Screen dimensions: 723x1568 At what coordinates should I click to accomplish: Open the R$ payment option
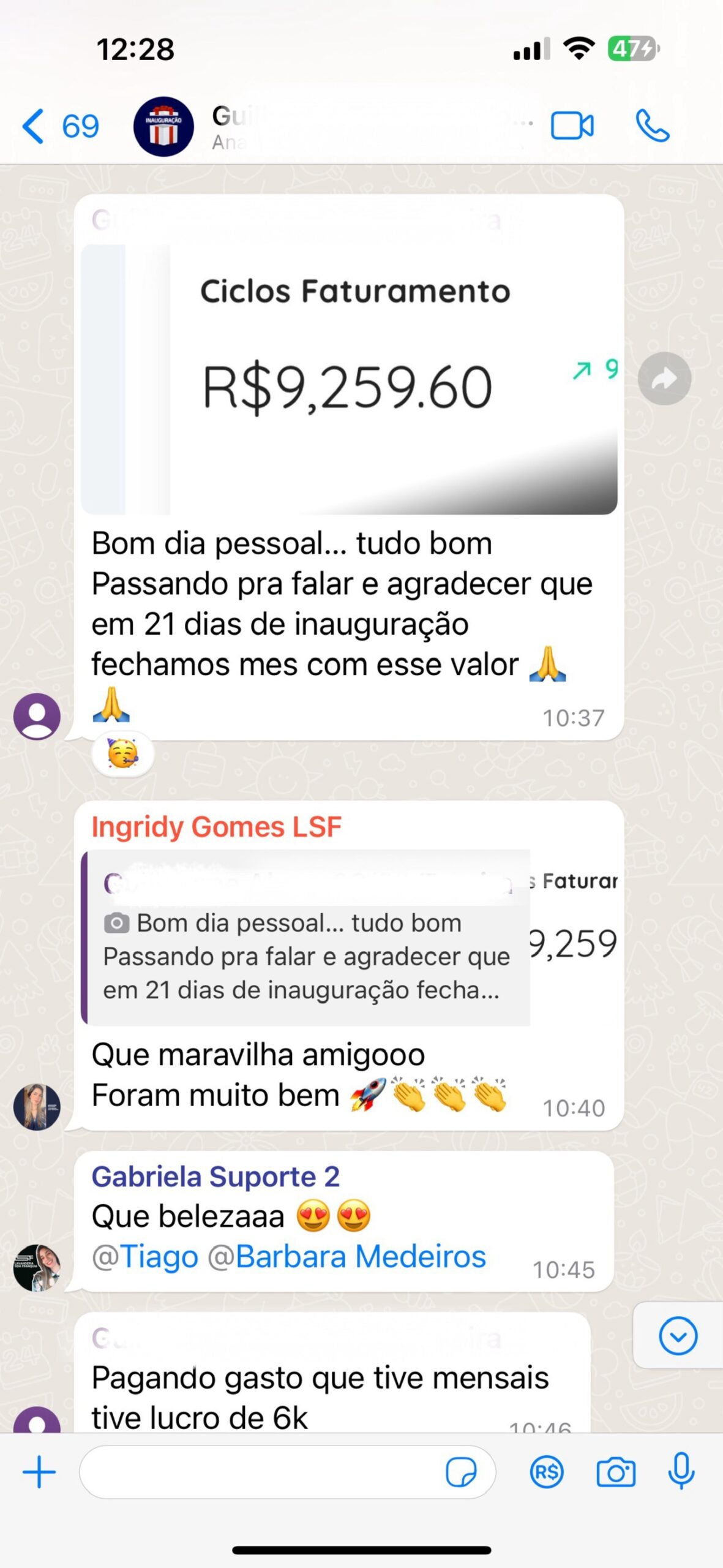tap(547, 1472)
